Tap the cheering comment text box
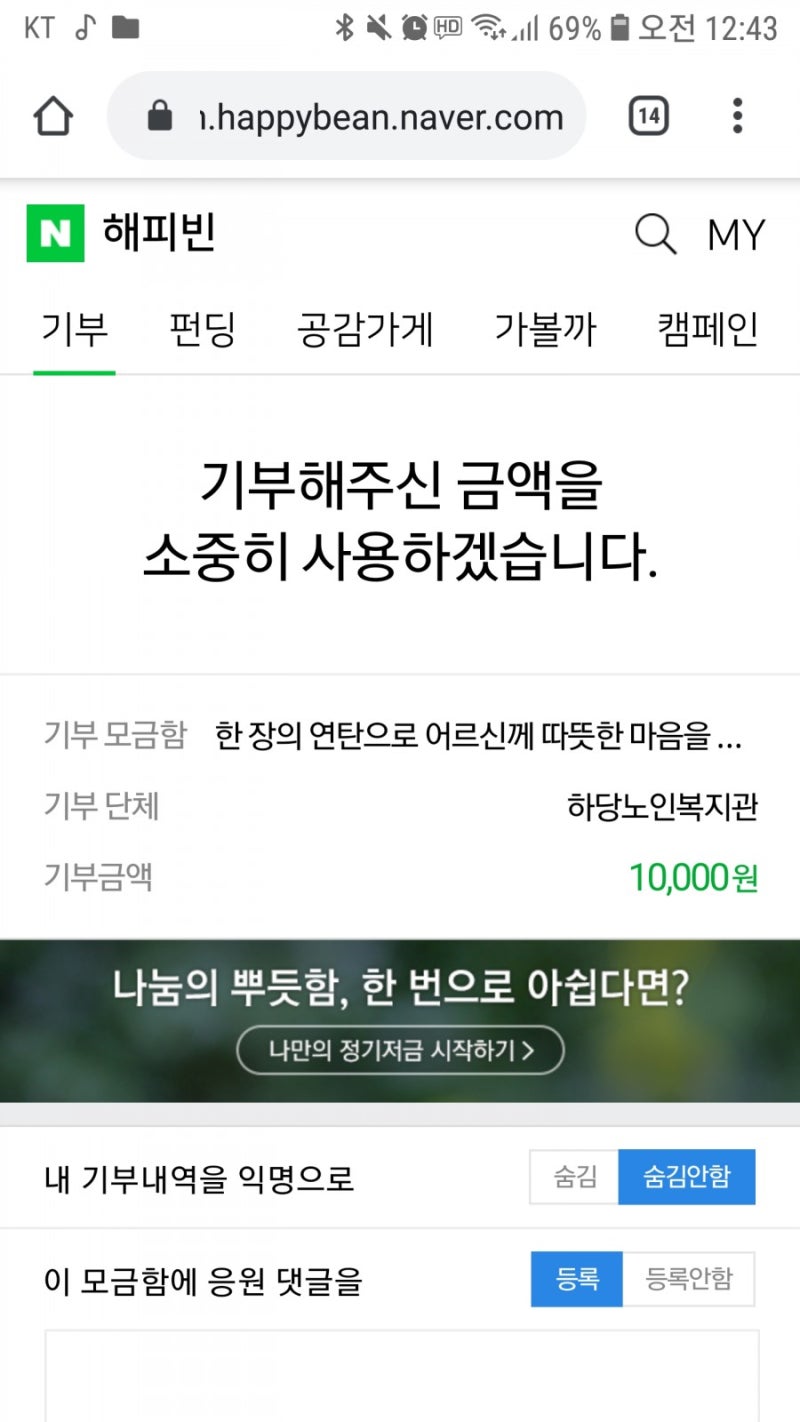This screenshot has width=800, height=1422. (401, 1376)
